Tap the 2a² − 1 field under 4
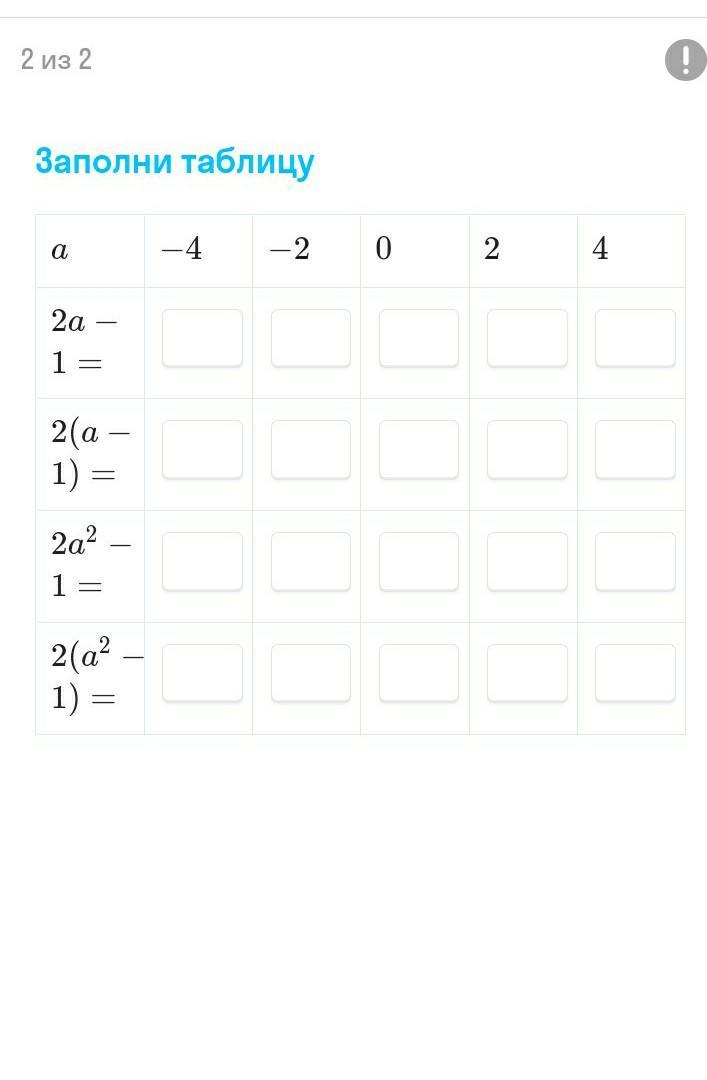 click(635, 561)
